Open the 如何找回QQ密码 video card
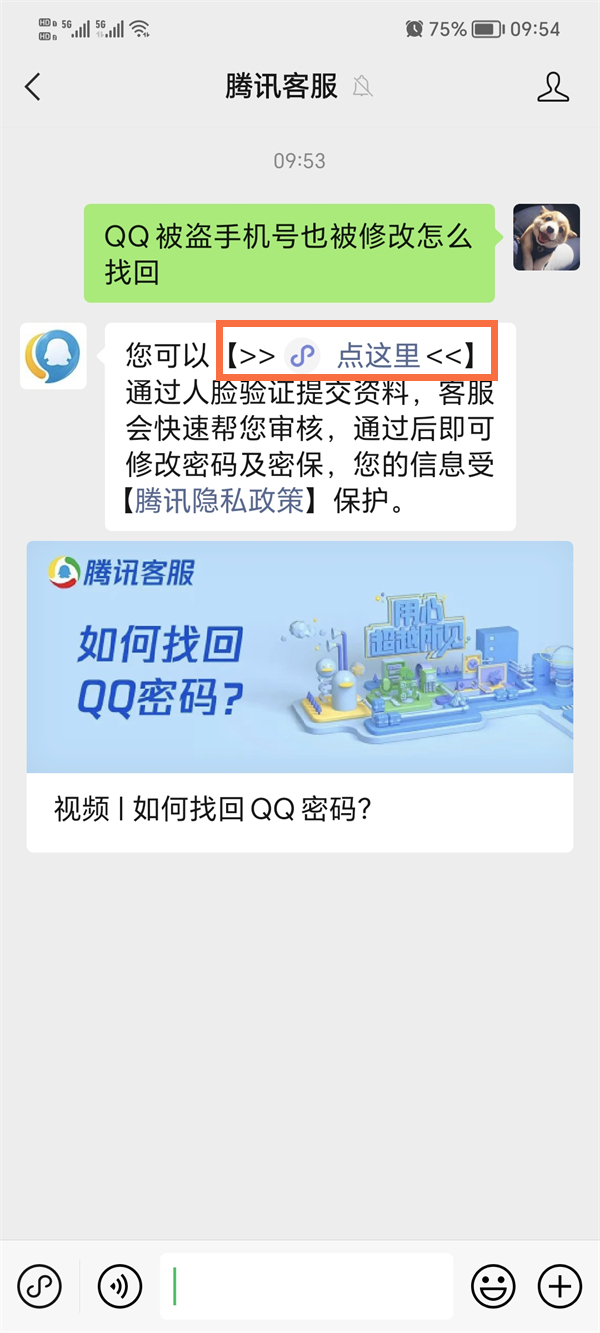The height and width of the screenshot is (1333, 600). (x=300, y=696)
